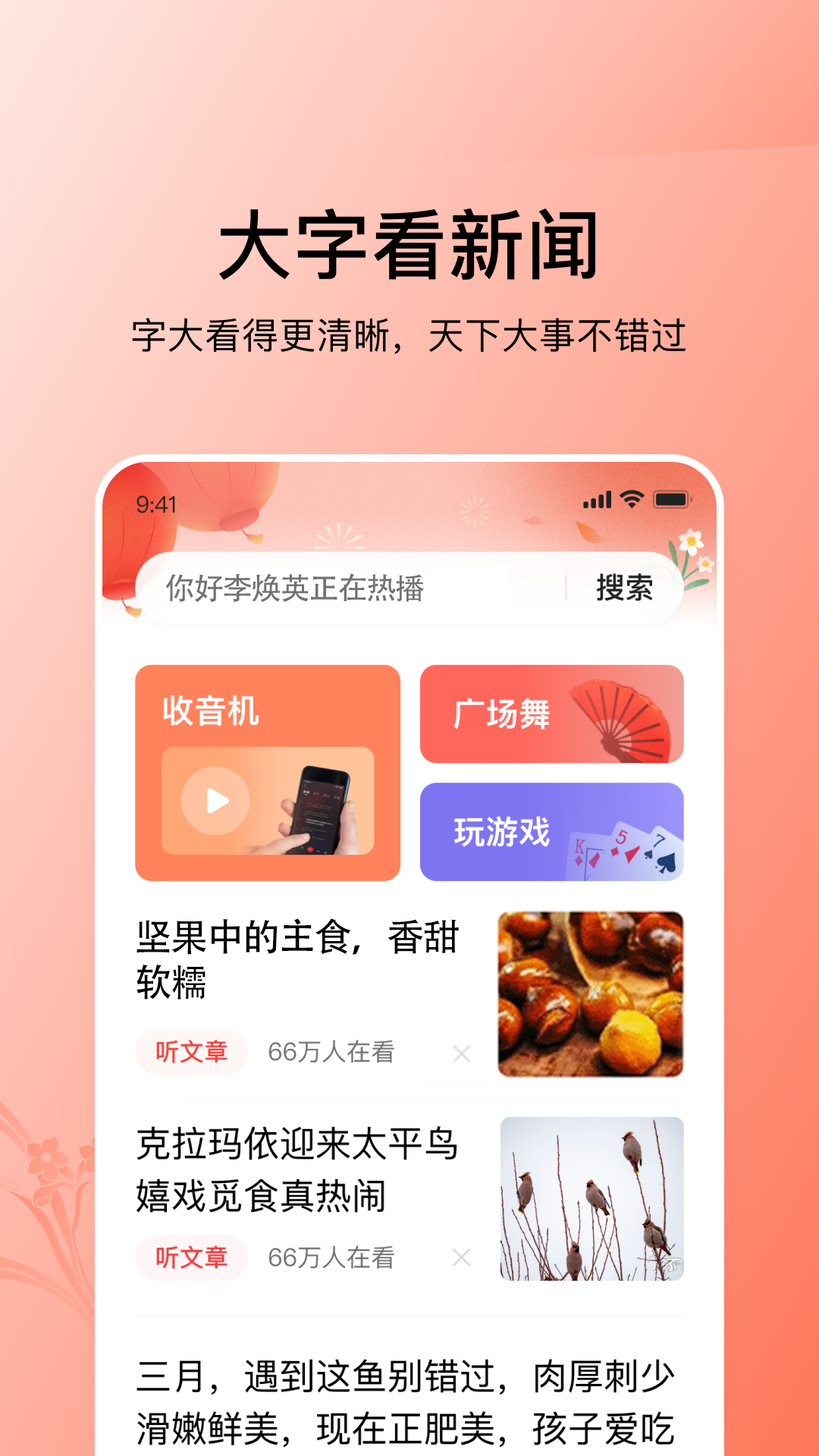Open the 广场舞 square dance section
This screenshot has height=1456, width=819.
pos(551,713)
